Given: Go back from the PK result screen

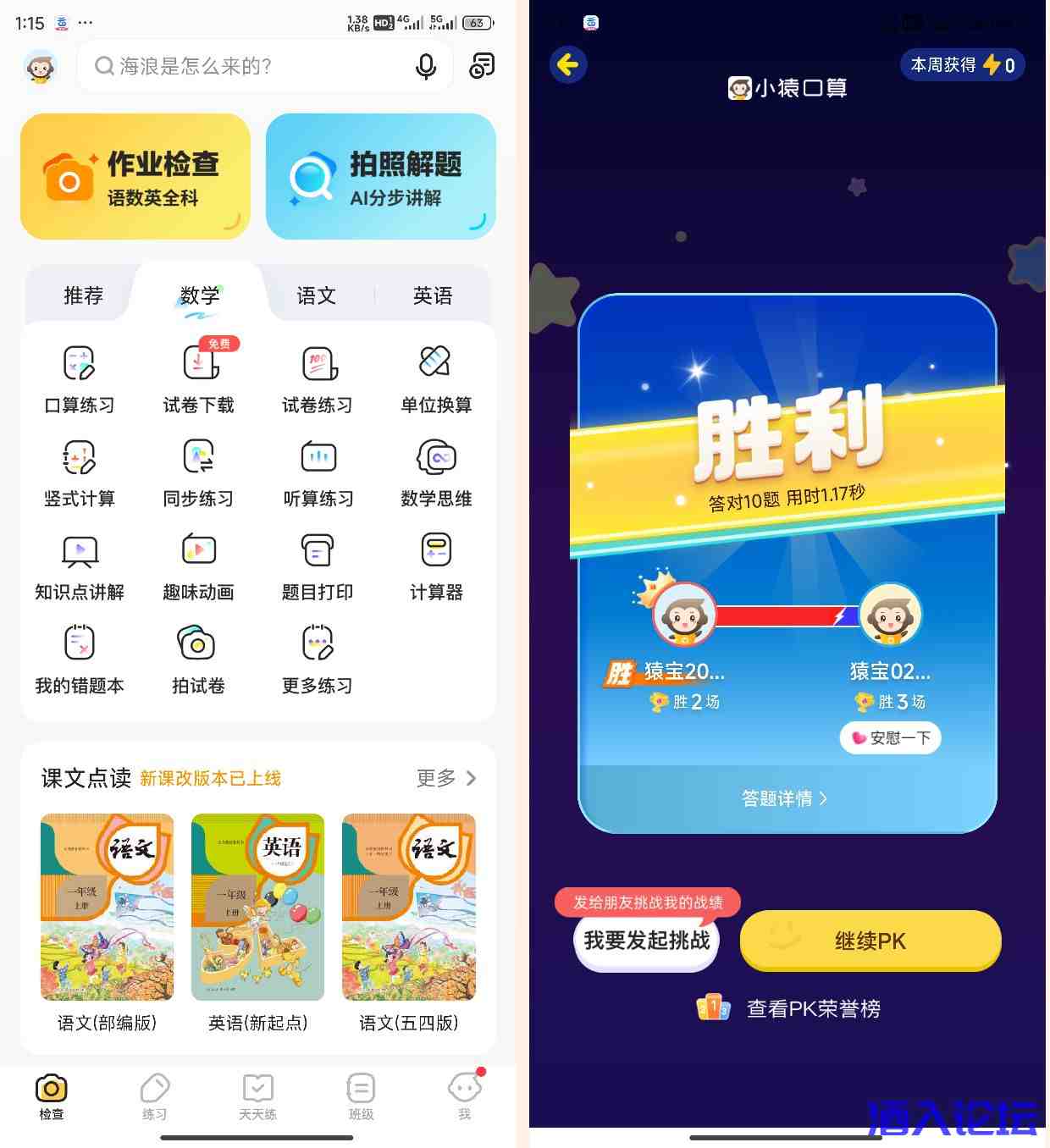Looking at the screenshot, I should (x=568, y=65).
